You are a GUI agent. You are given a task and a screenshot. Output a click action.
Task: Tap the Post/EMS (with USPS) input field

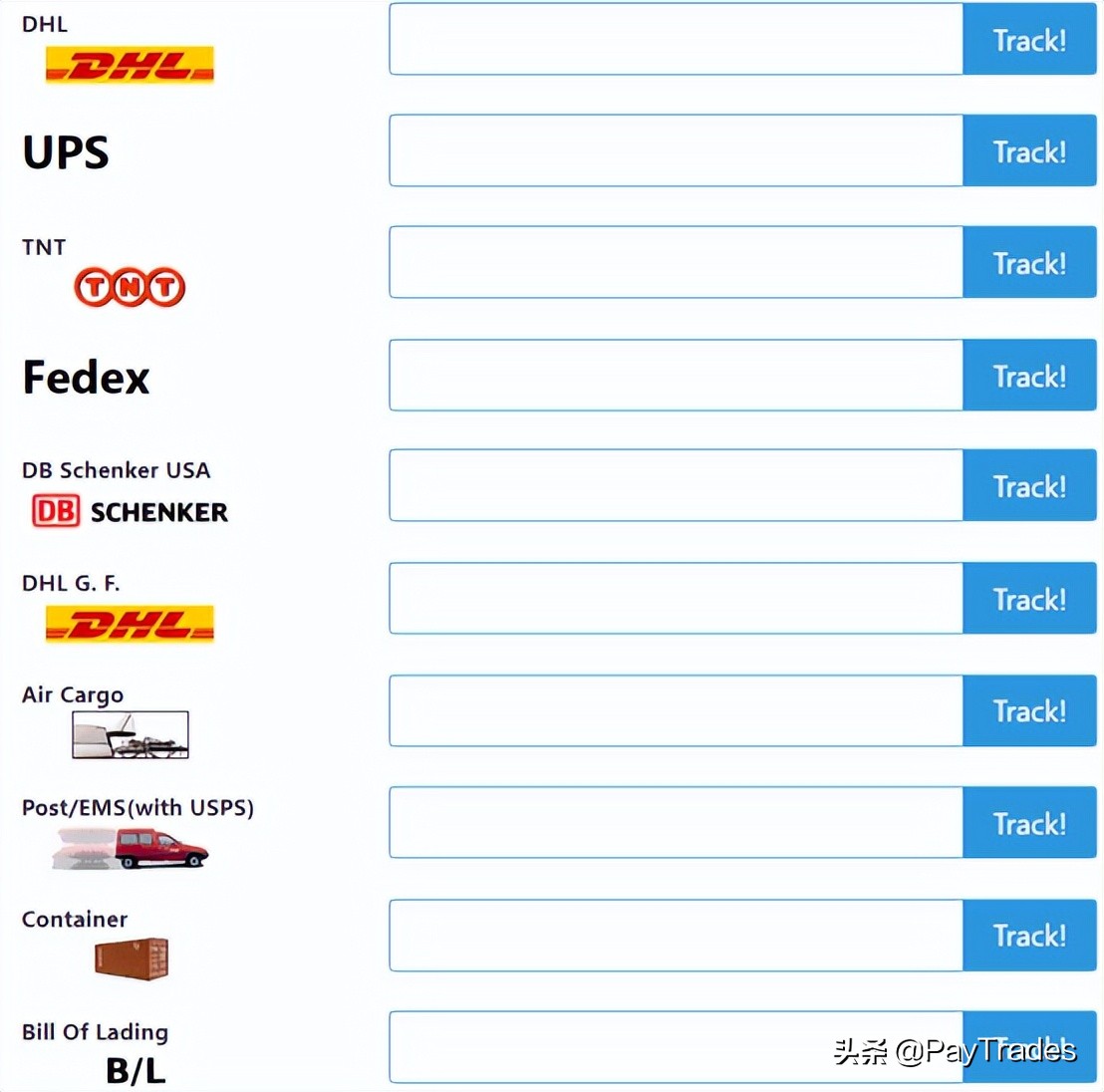tap(676, 822)
